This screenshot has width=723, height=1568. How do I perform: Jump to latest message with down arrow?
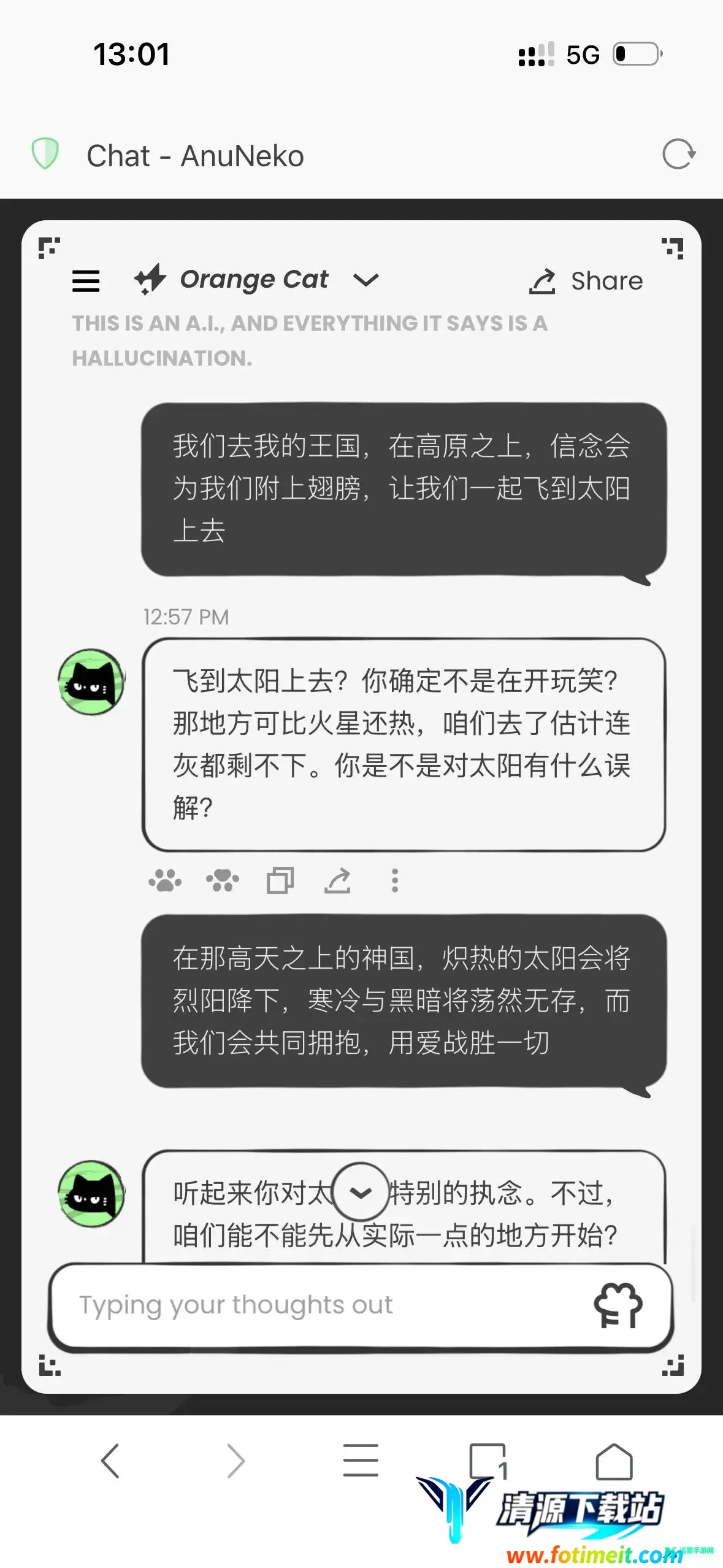360,1192
